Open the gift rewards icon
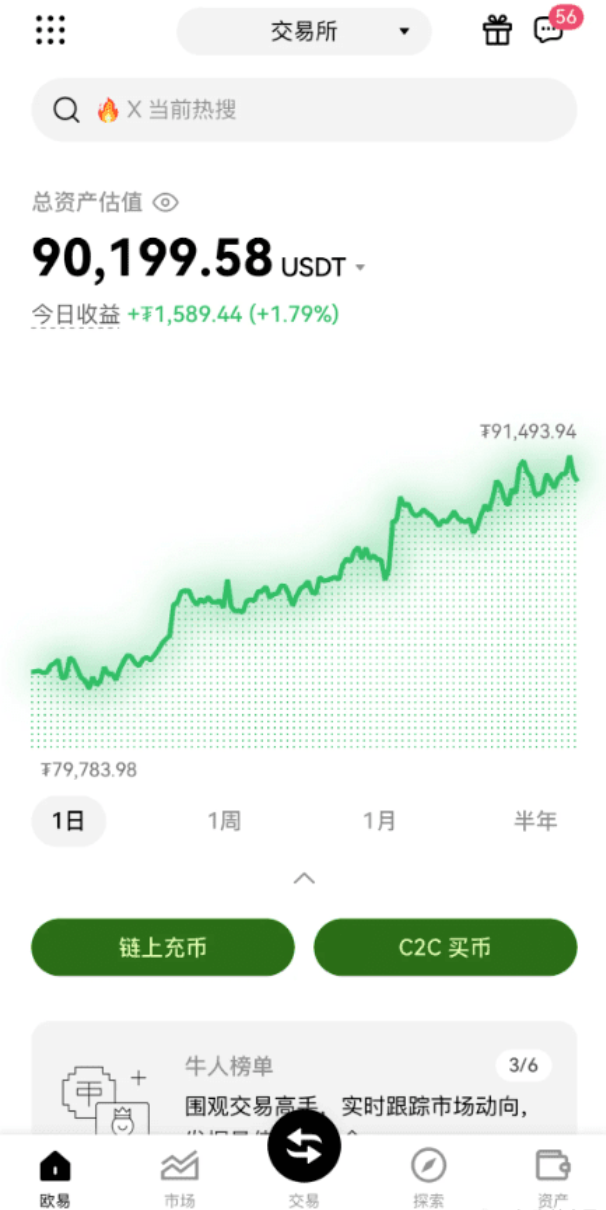606x1210 pixels. point(497,31)
